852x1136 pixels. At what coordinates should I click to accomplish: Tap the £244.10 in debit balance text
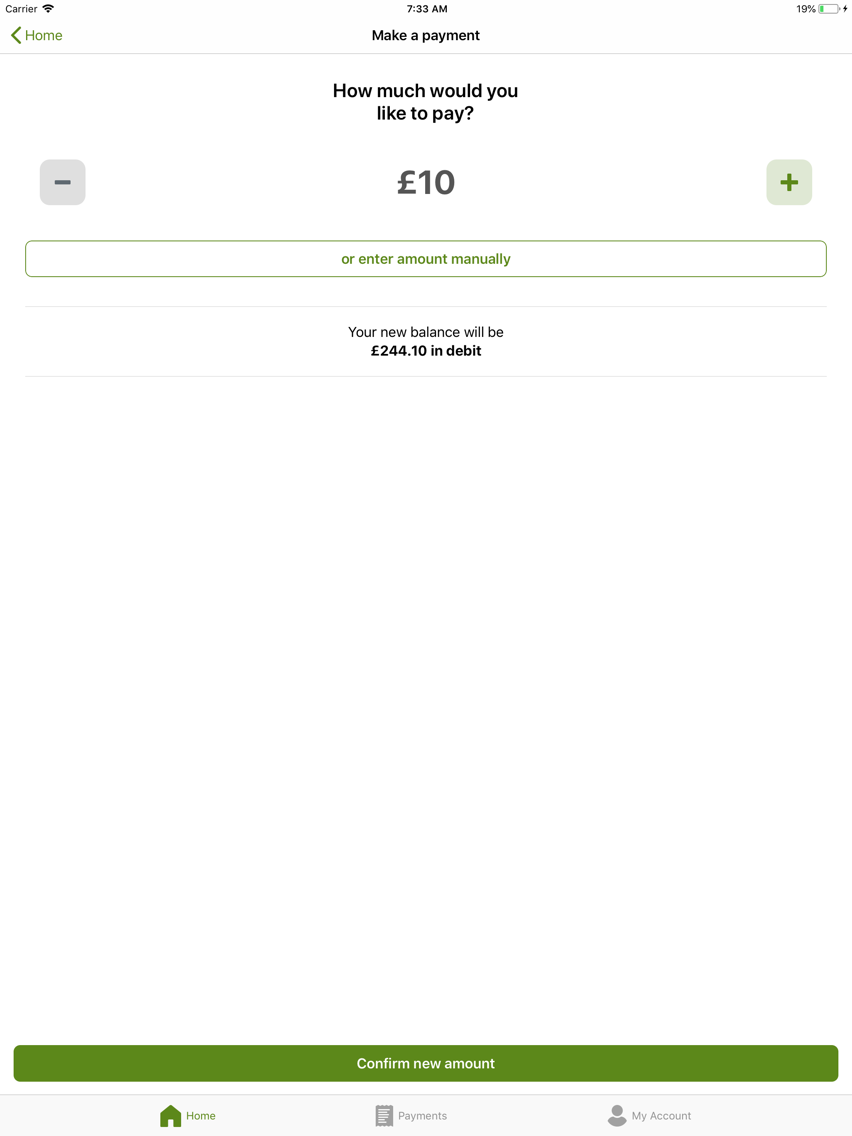coord(426,350)
